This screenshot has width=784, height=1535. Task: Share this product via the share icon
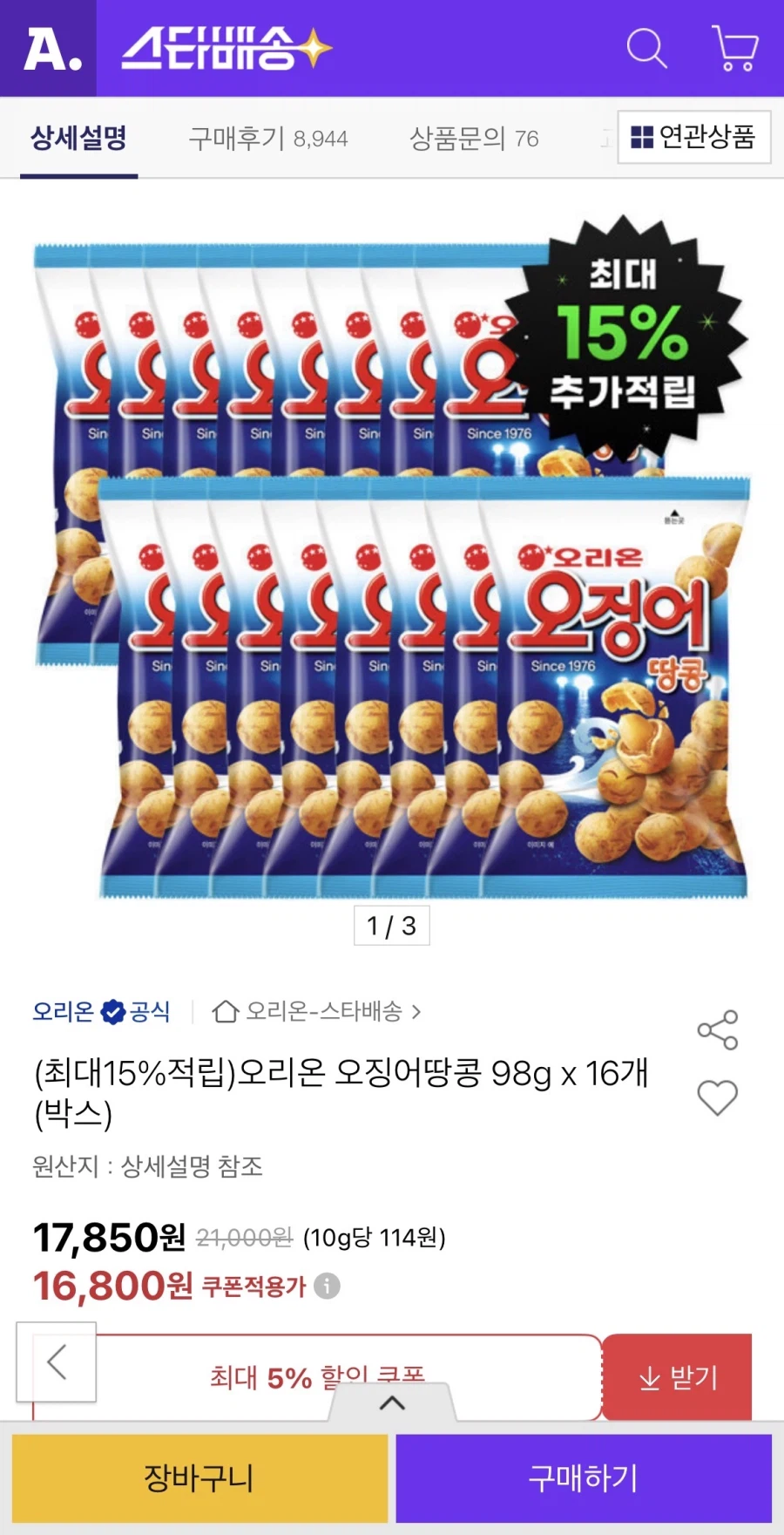tap(717, 1029)
